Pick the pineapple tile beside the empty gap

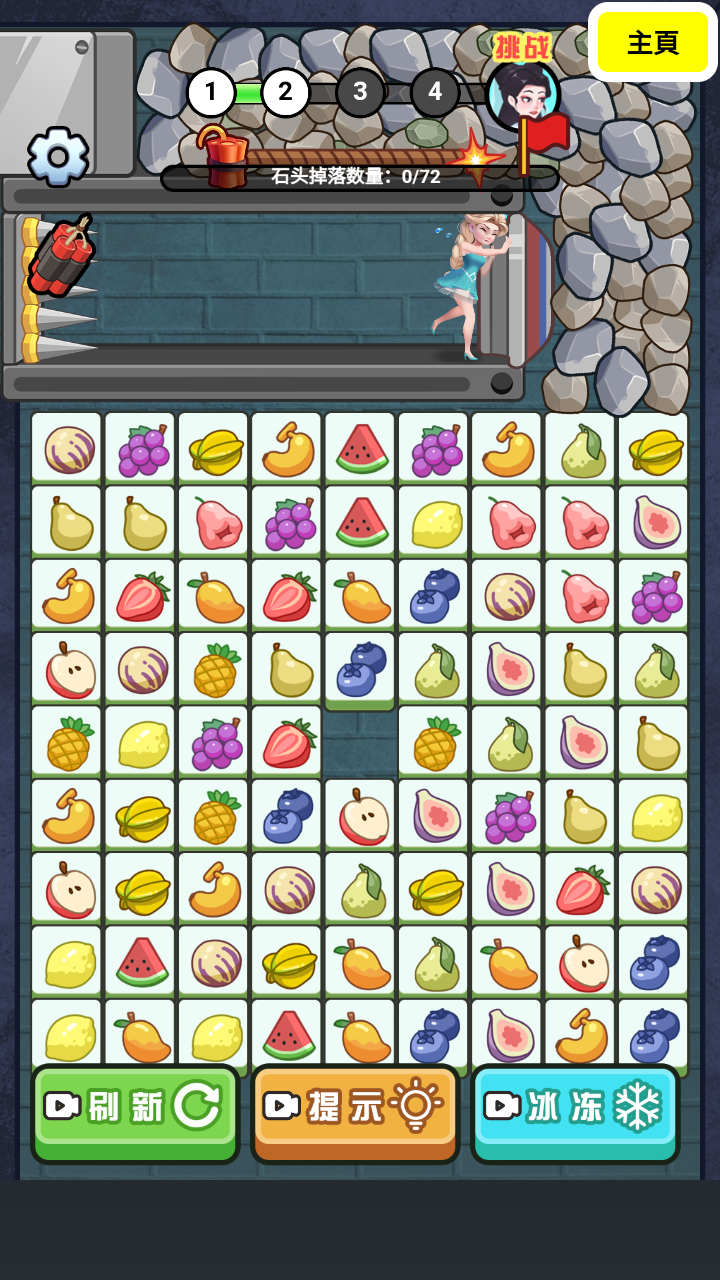coord(434,742)
